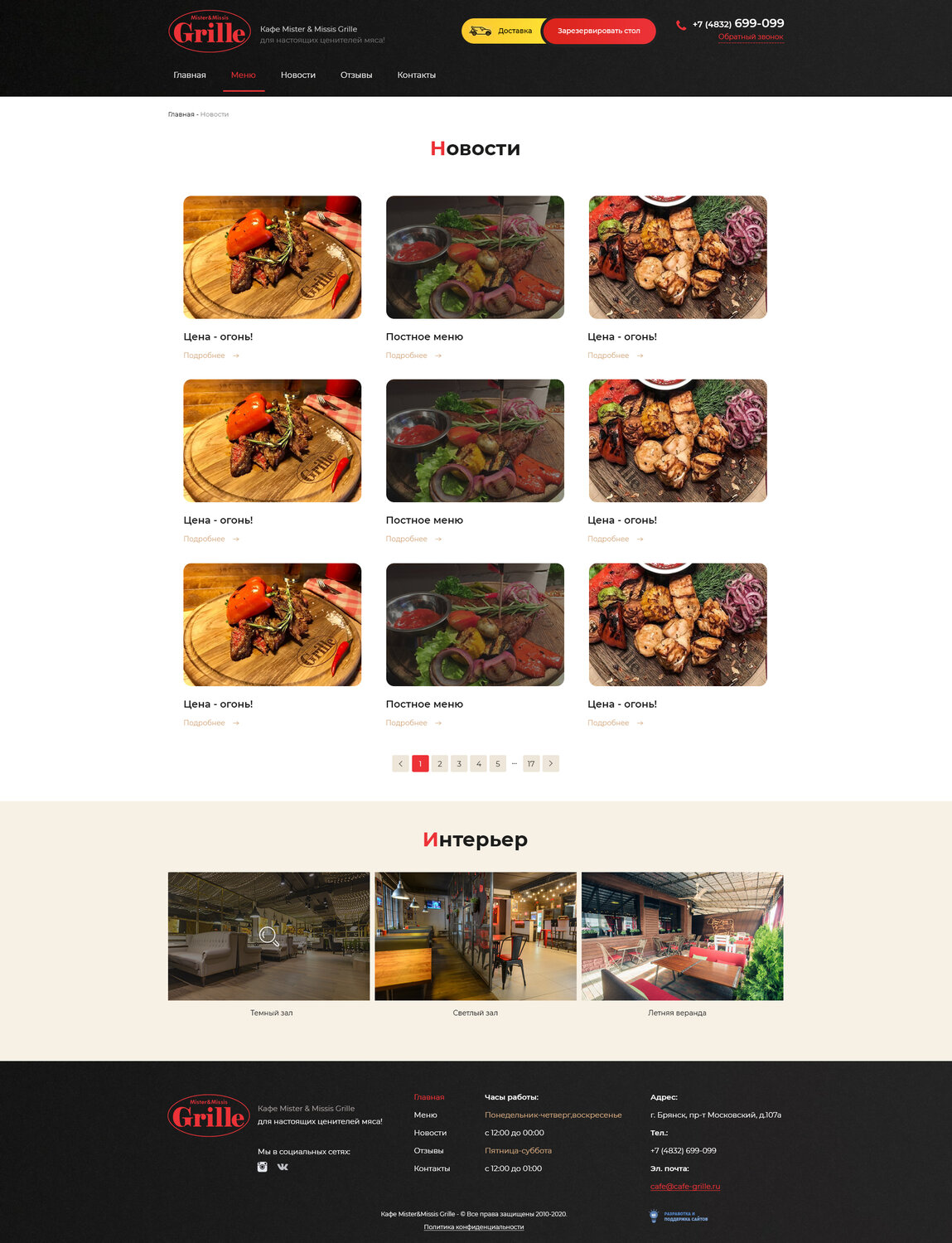Go to page 2 of news
The width and height of the screenshot is (952, 1243).
440,764
